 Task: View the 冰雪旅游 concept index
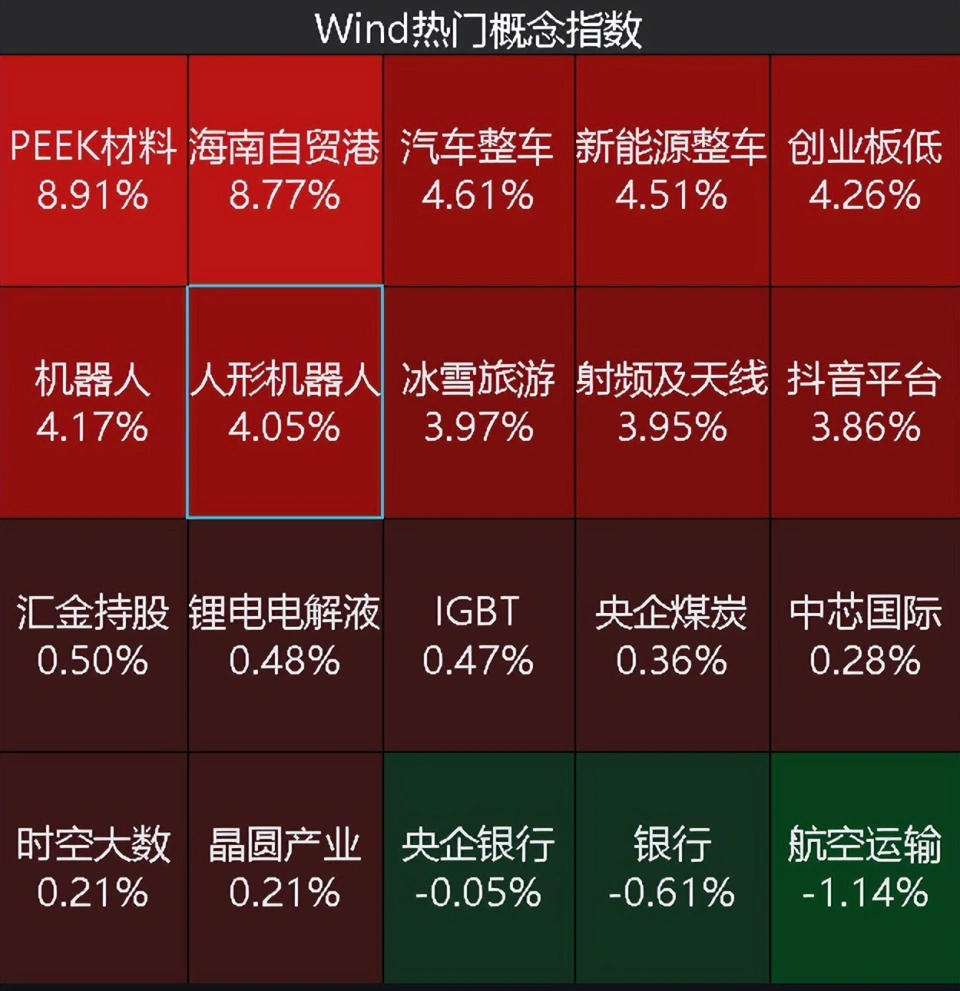click(x=477, y=402)
